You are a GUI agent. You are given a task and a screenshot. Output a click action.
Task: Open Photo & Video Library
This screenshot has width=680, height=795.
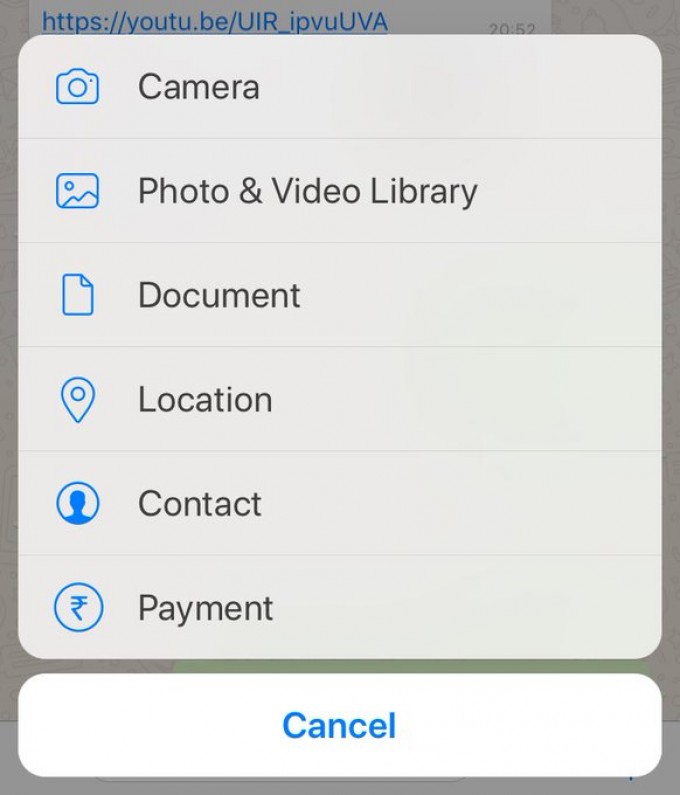306,191
